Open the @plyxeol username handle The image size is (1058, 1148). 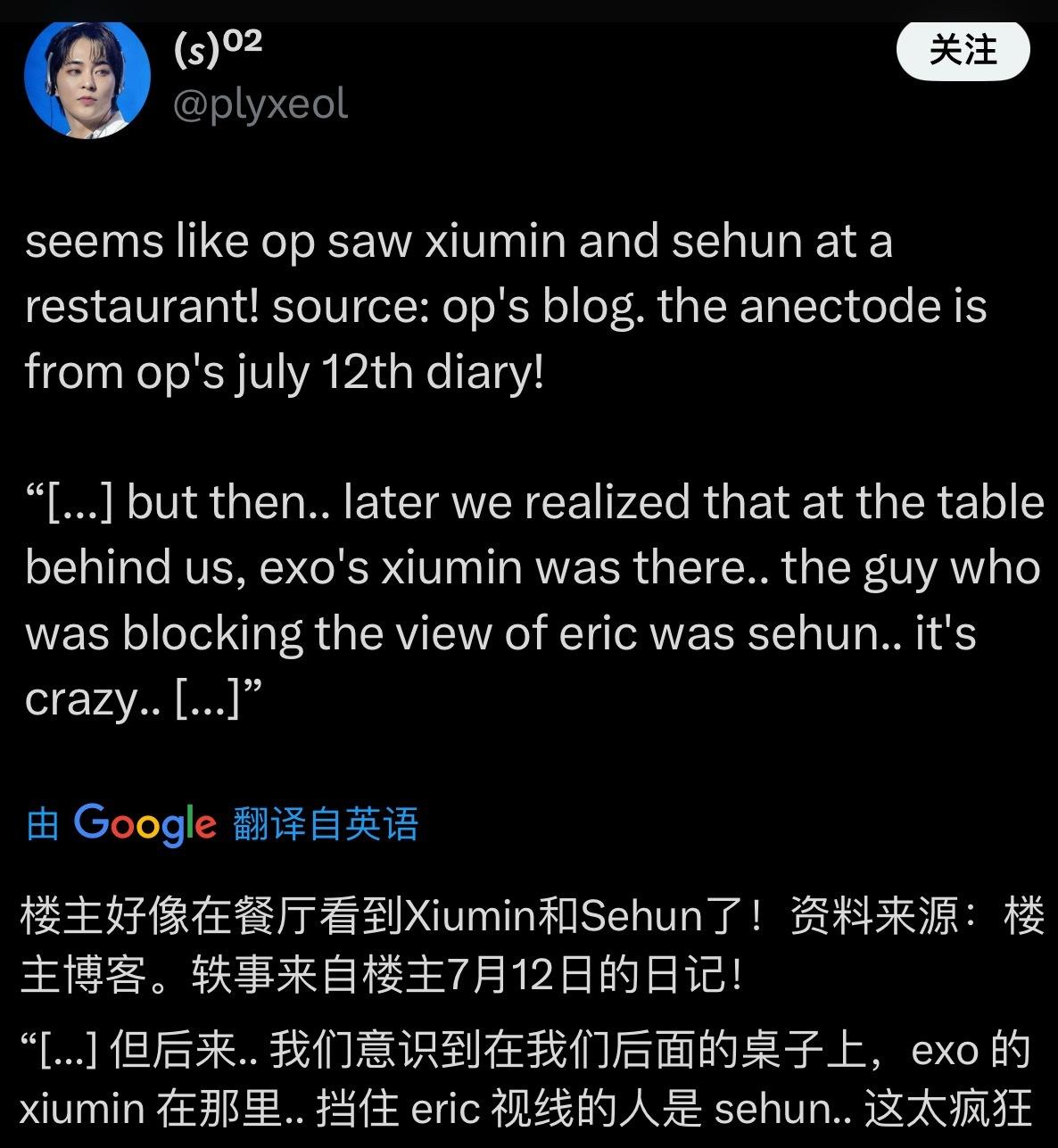point(260,104)
